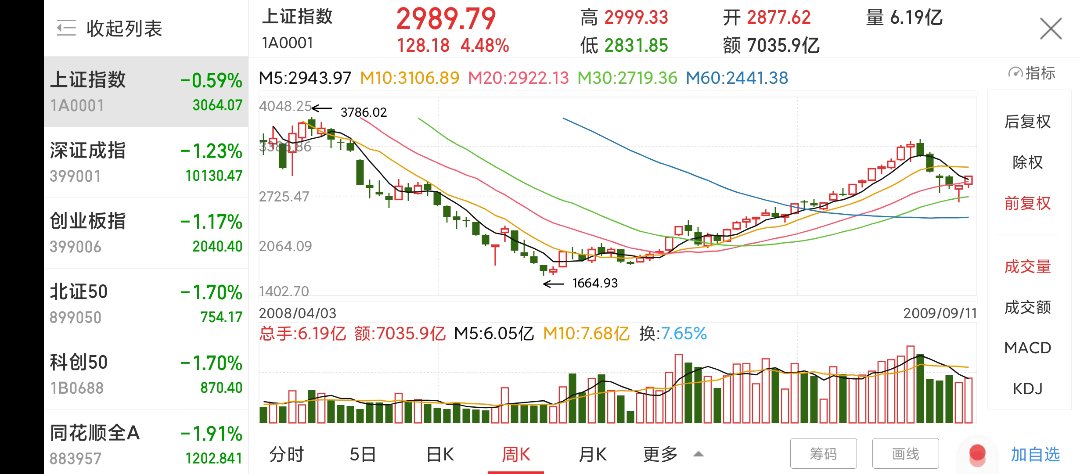Expand the 更多 period options
Viewport: 1080px width, 474px height.
[670, 454]
